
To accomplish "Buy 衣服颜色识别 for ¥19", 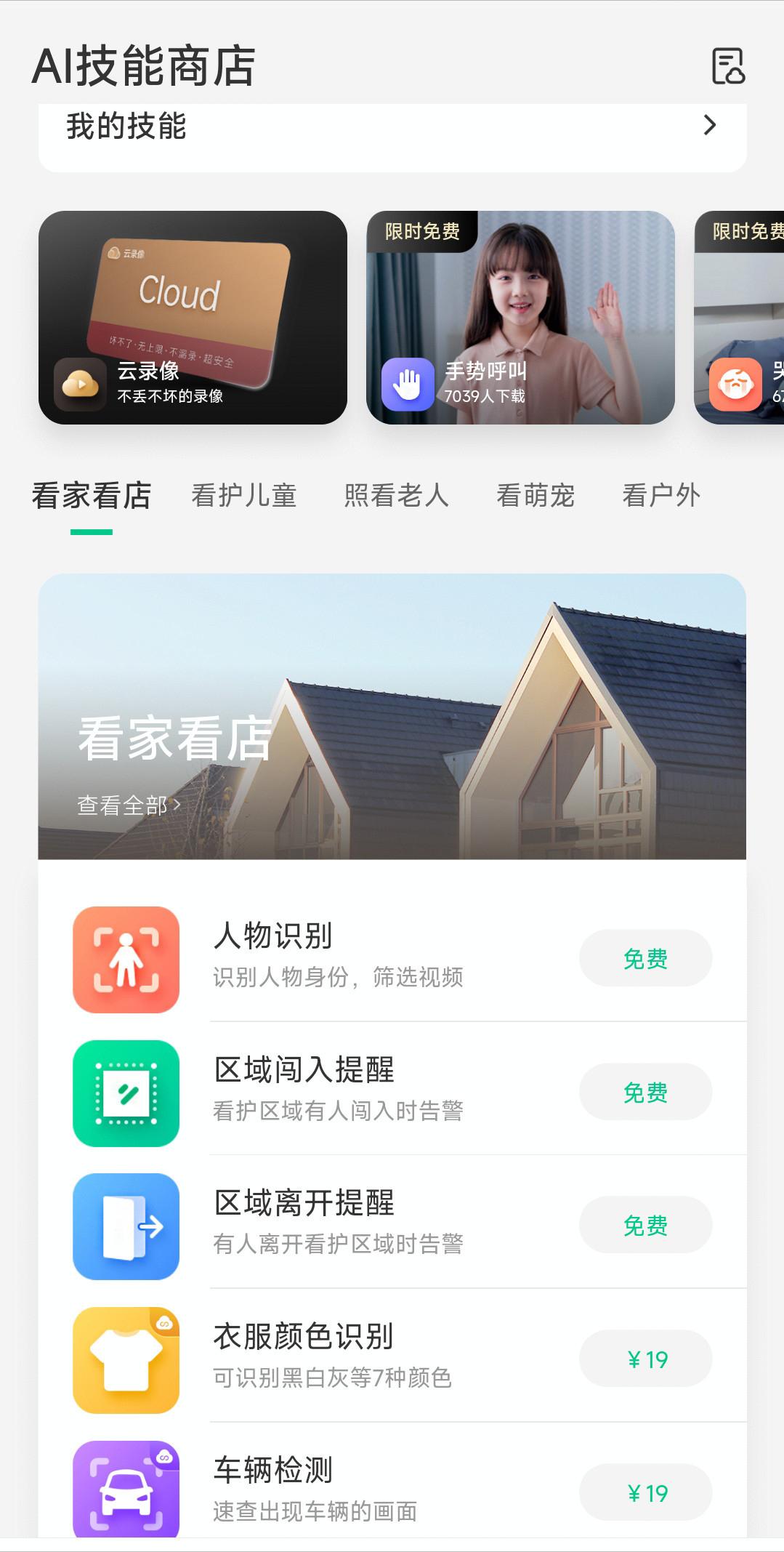I will click(x=645, y=1359).
